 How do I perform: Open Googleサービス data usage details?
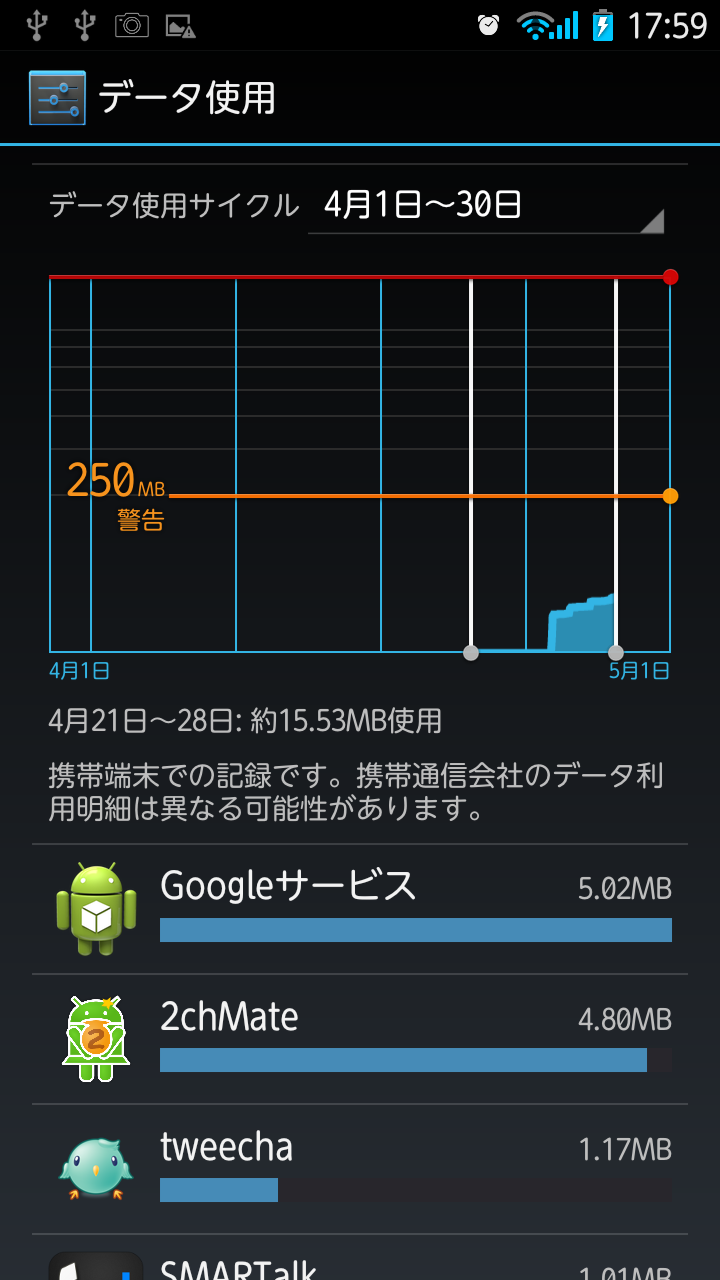[x=360, y=908]
